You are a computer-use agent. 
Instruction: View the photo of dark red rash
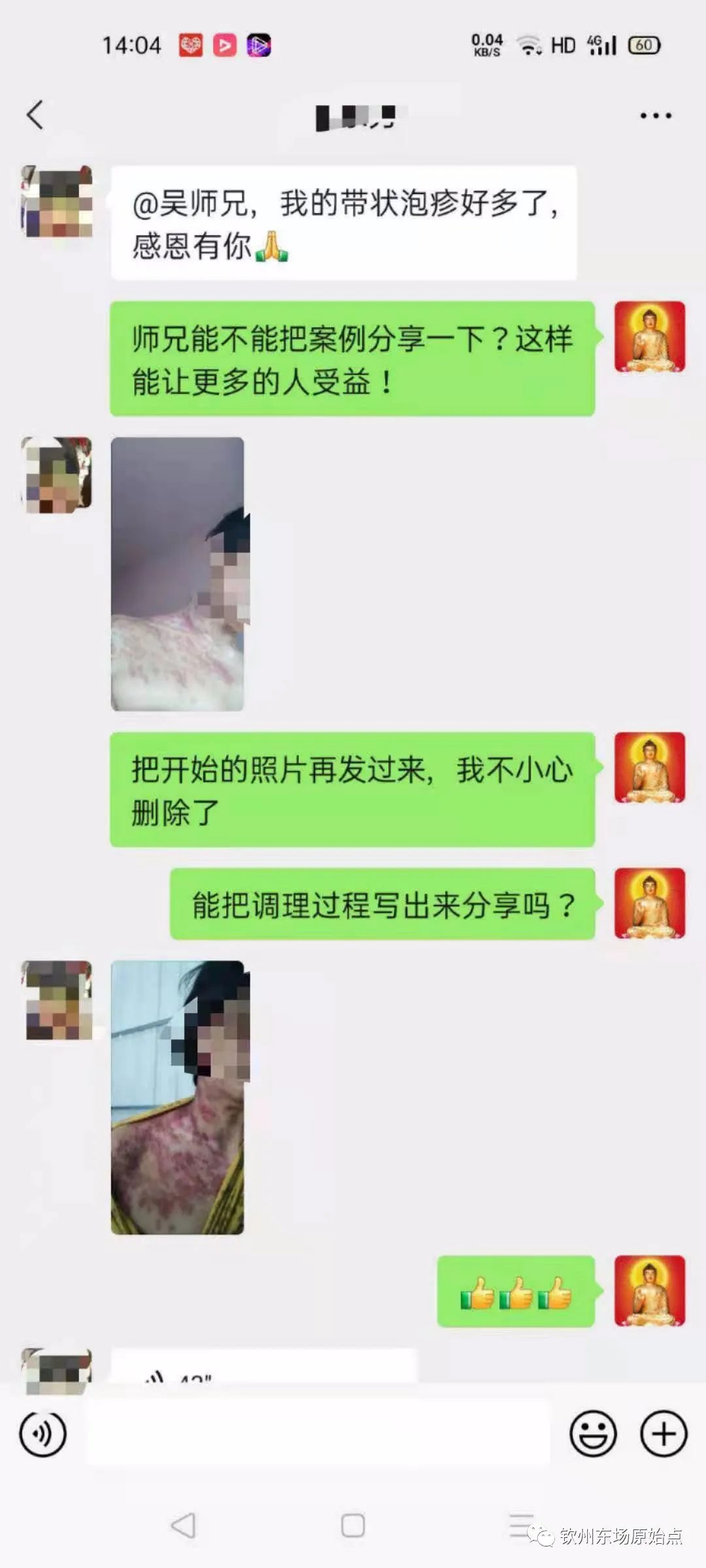[178, 1097]
